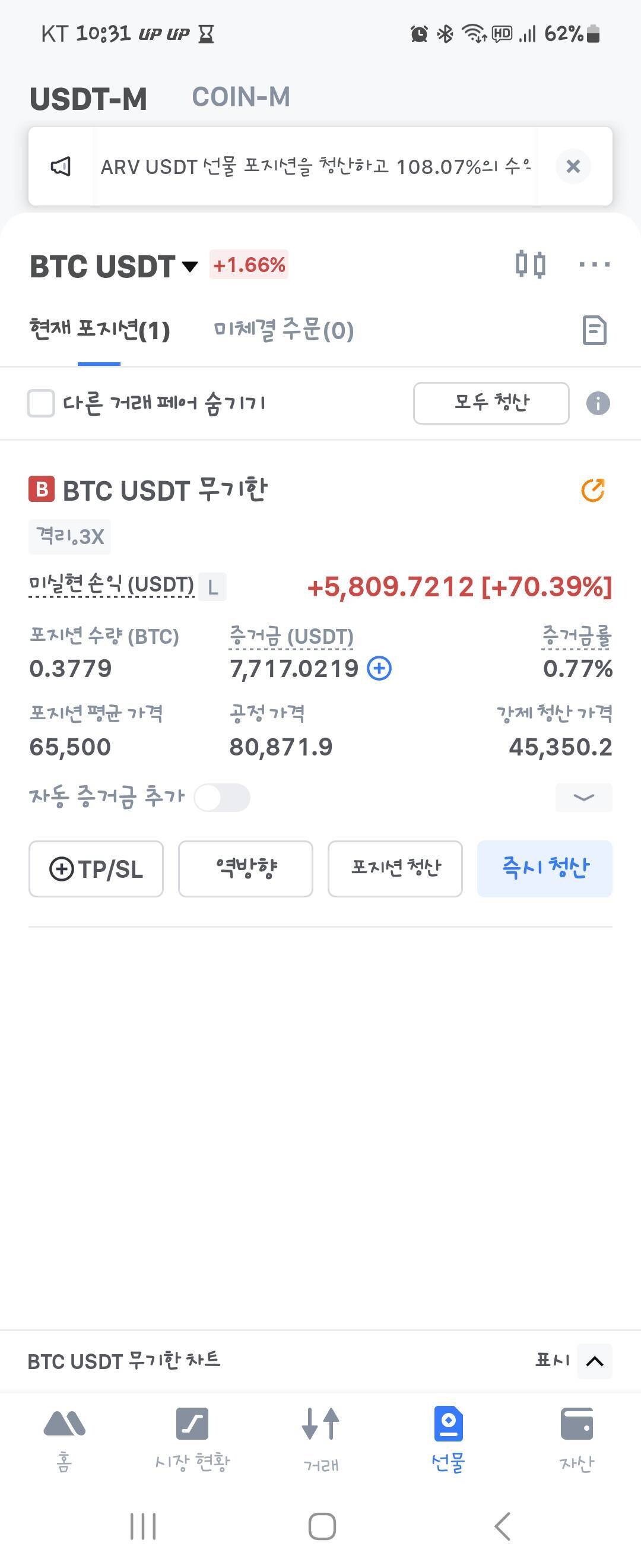Open the order history document icon
This screenshot has width=641, height=1568.
594,331
